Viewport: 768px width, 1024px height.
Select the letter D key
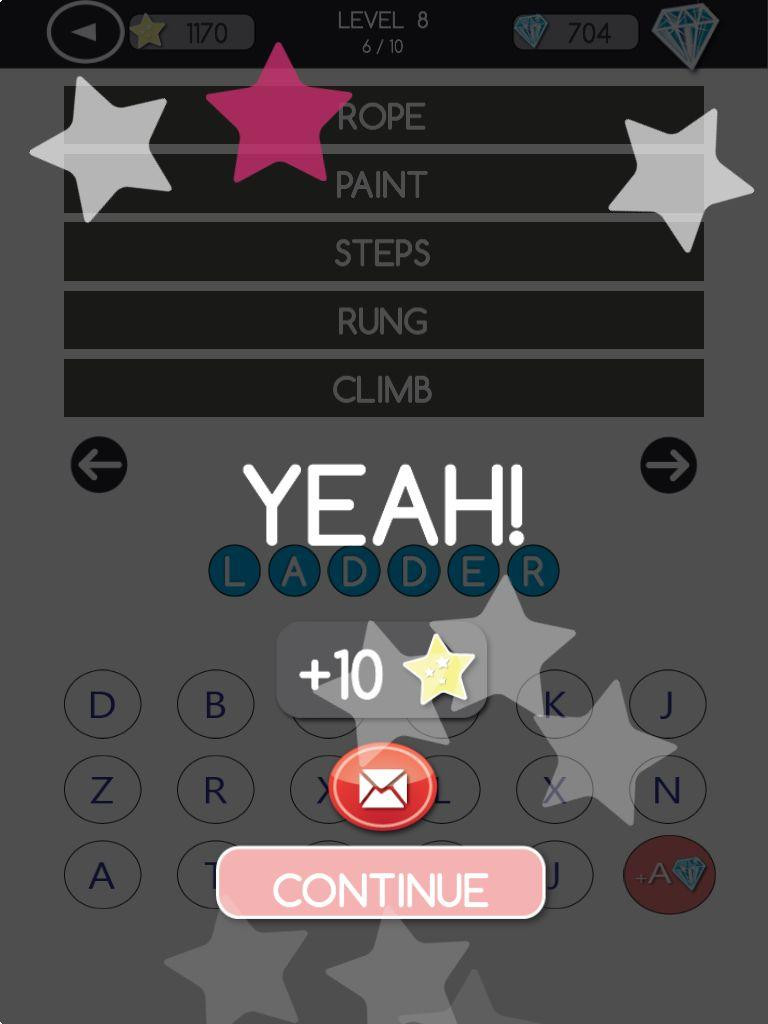(102, 705)
